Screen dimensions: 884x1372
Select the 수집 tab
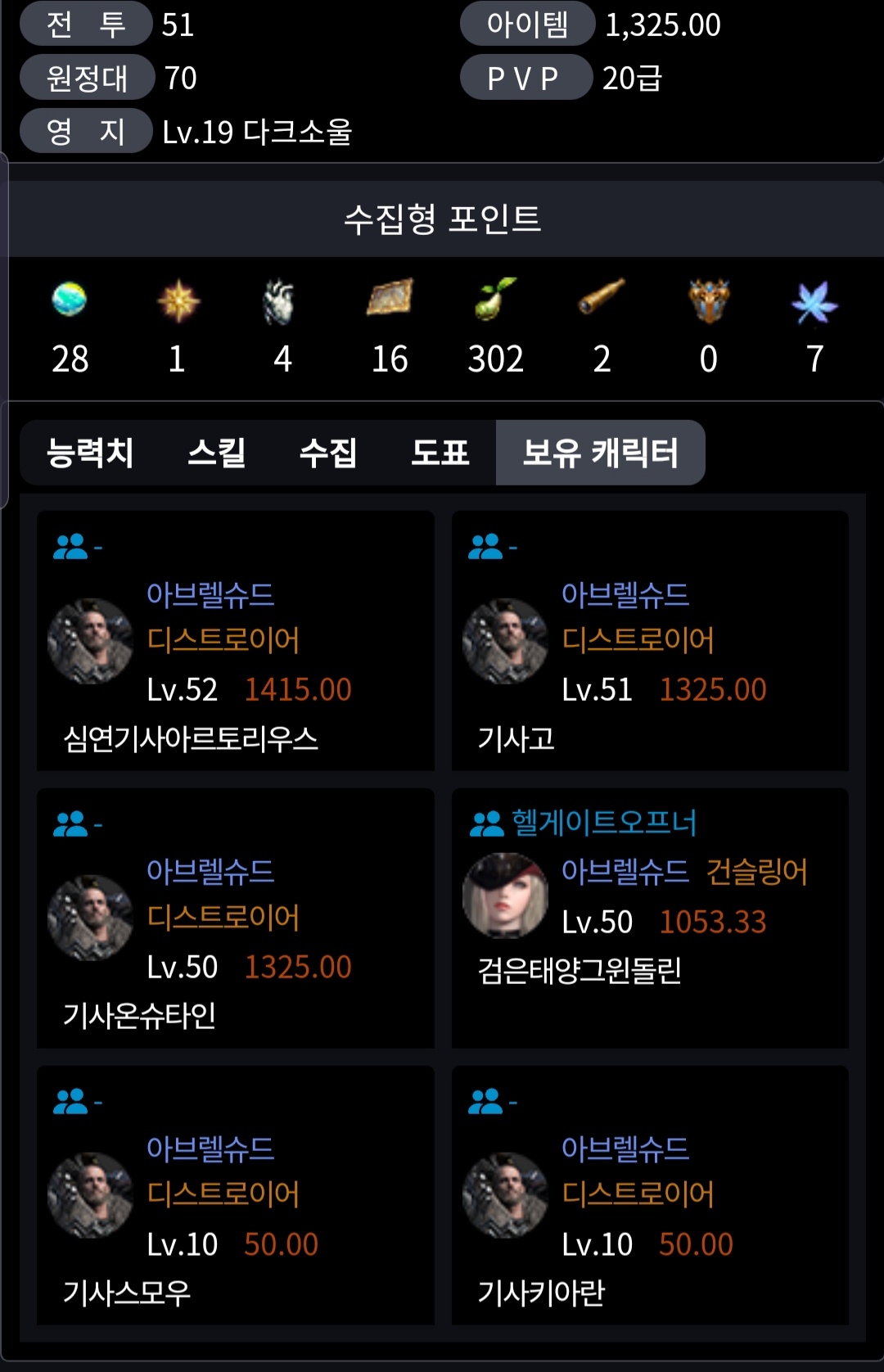[x=328, y=453]
